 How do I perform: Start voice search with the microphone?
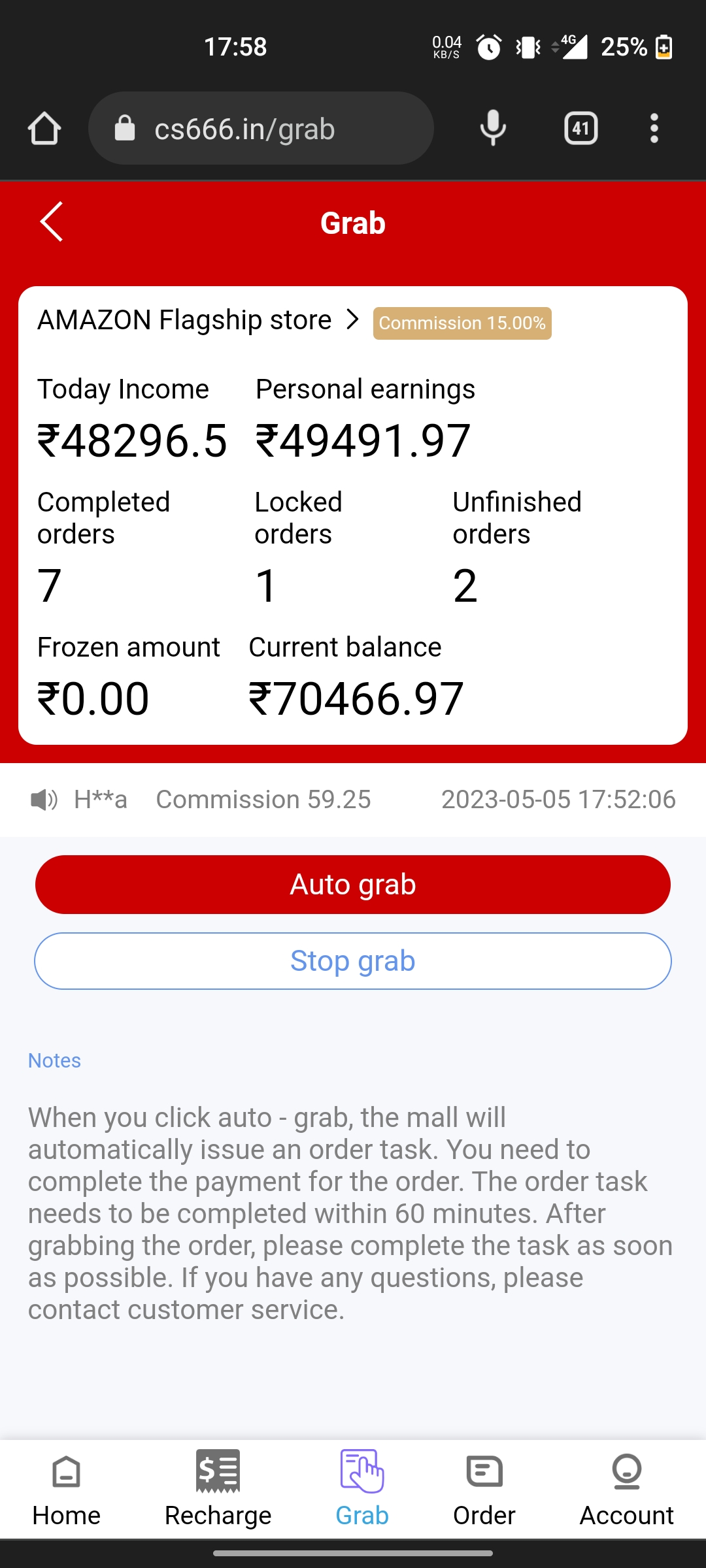click(x=493, y=128)
